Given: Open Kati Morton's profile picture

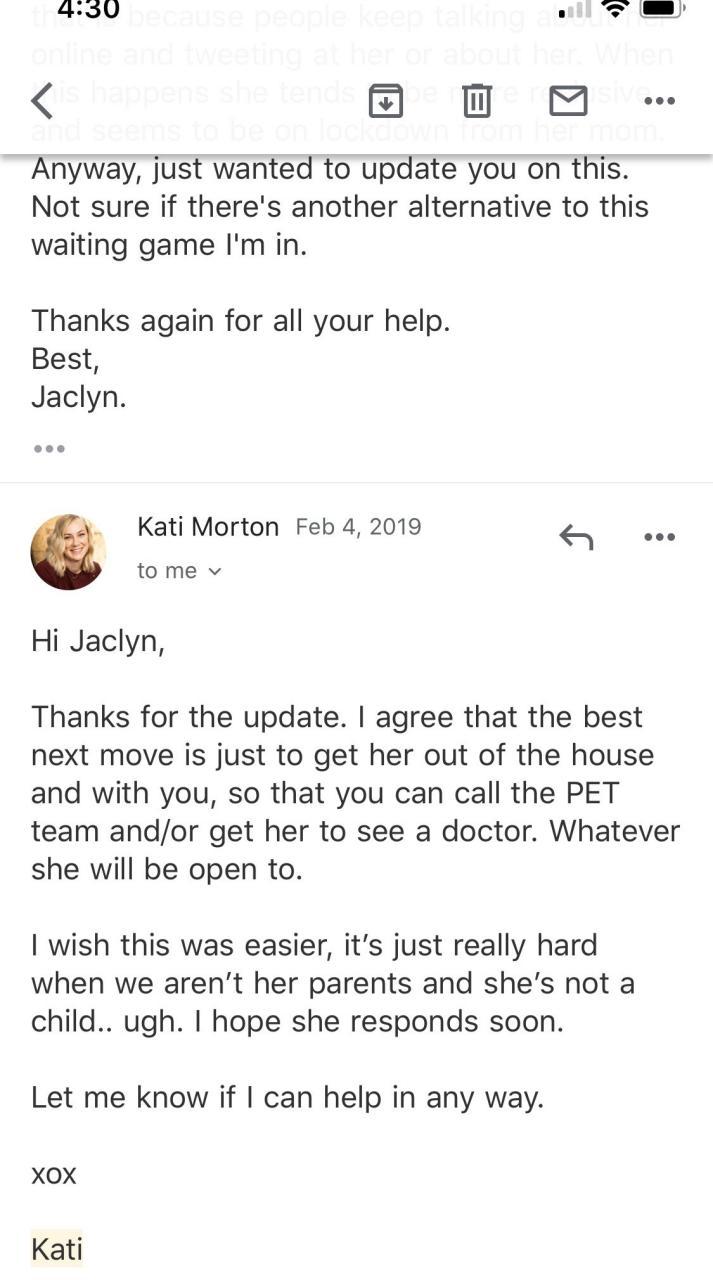Looking at the screenshot, I should (x=68, y=551).
